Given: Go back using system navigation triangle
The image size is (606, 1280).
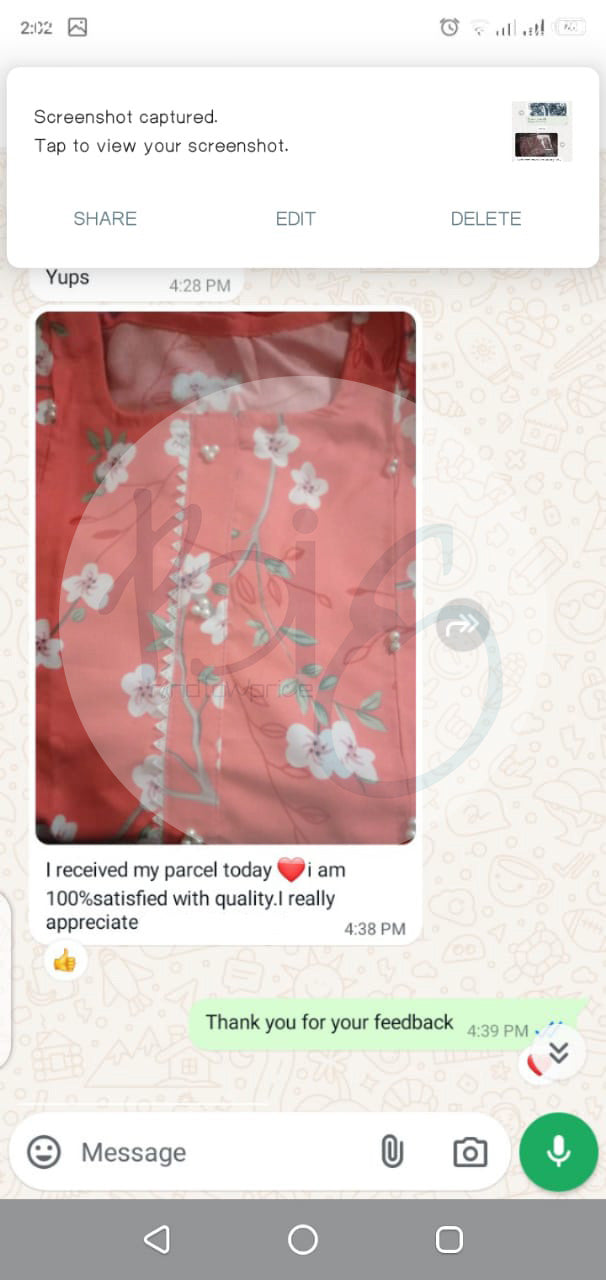Looking at the screenshot, I should [156, 1240].
